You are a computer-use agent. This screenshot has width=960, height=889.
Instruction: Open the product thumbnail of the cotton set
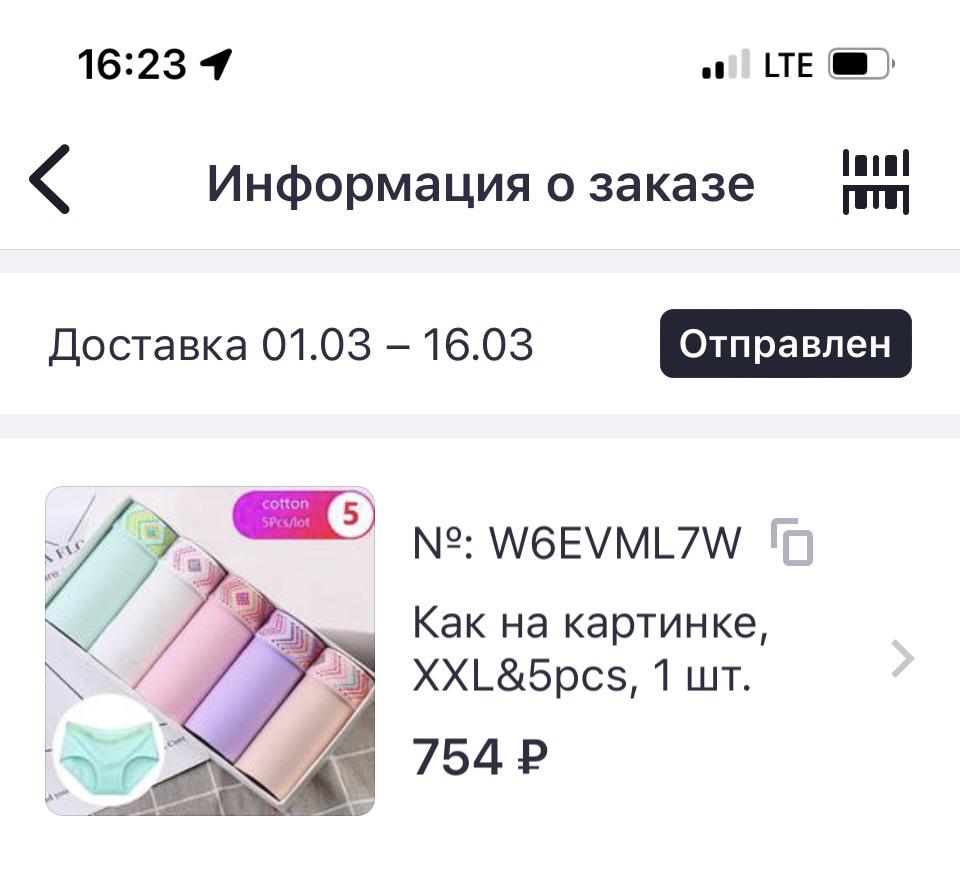[x=210, y=650]
